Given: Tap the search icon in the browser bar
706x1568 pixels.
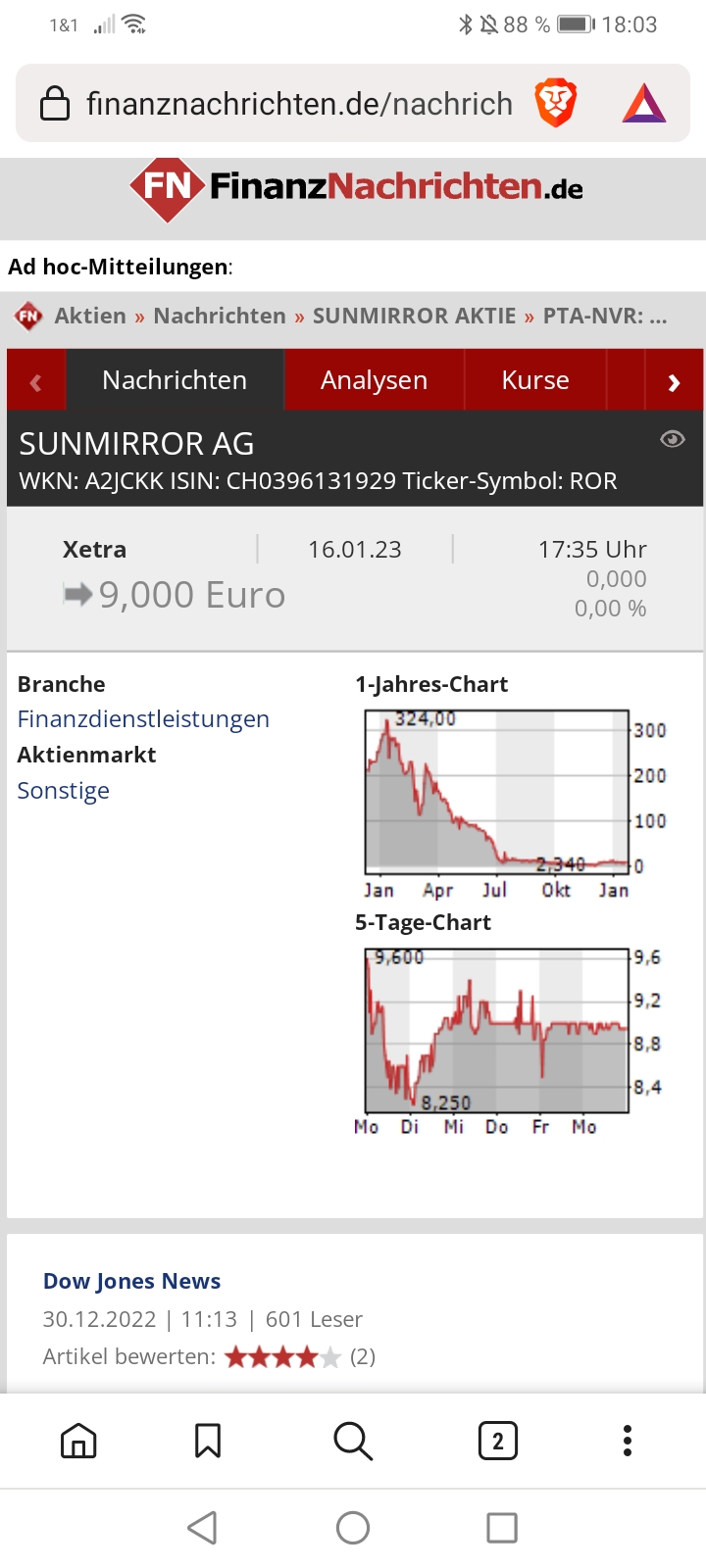Looking at the screenshot, I should 352,1441.
